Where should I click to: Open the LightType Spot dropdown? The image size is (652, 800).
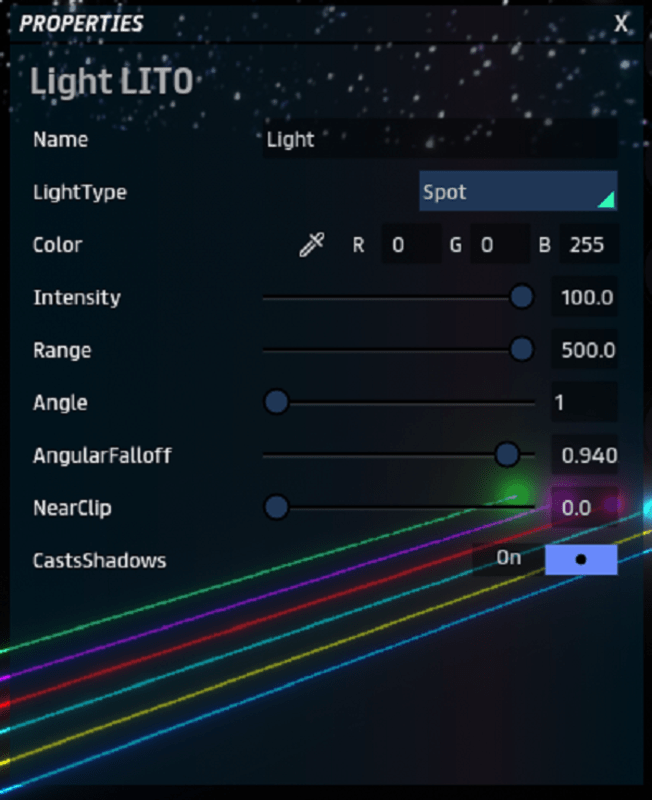click(x=517, y=192)
